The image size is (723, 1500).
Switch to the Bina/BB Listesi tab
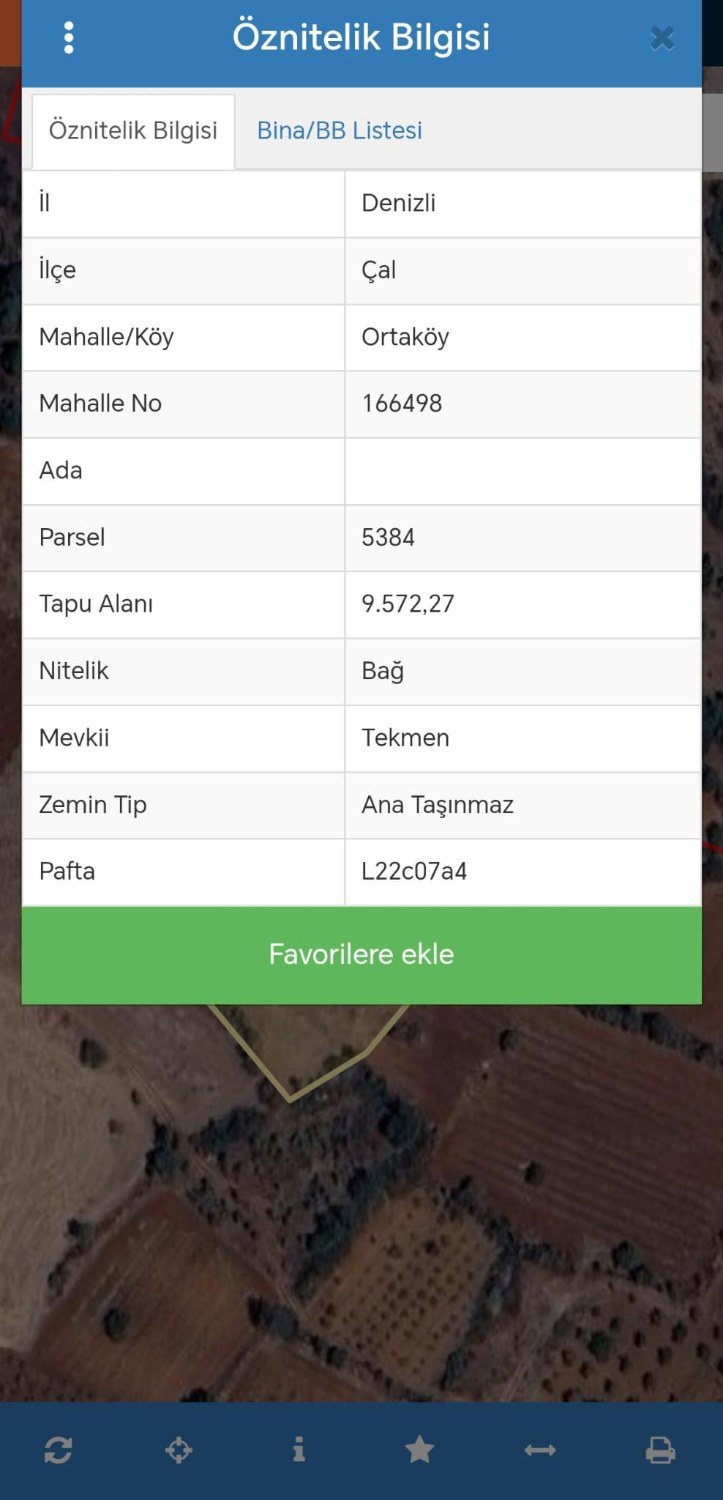pyautogui.click(x=339, y=130)
